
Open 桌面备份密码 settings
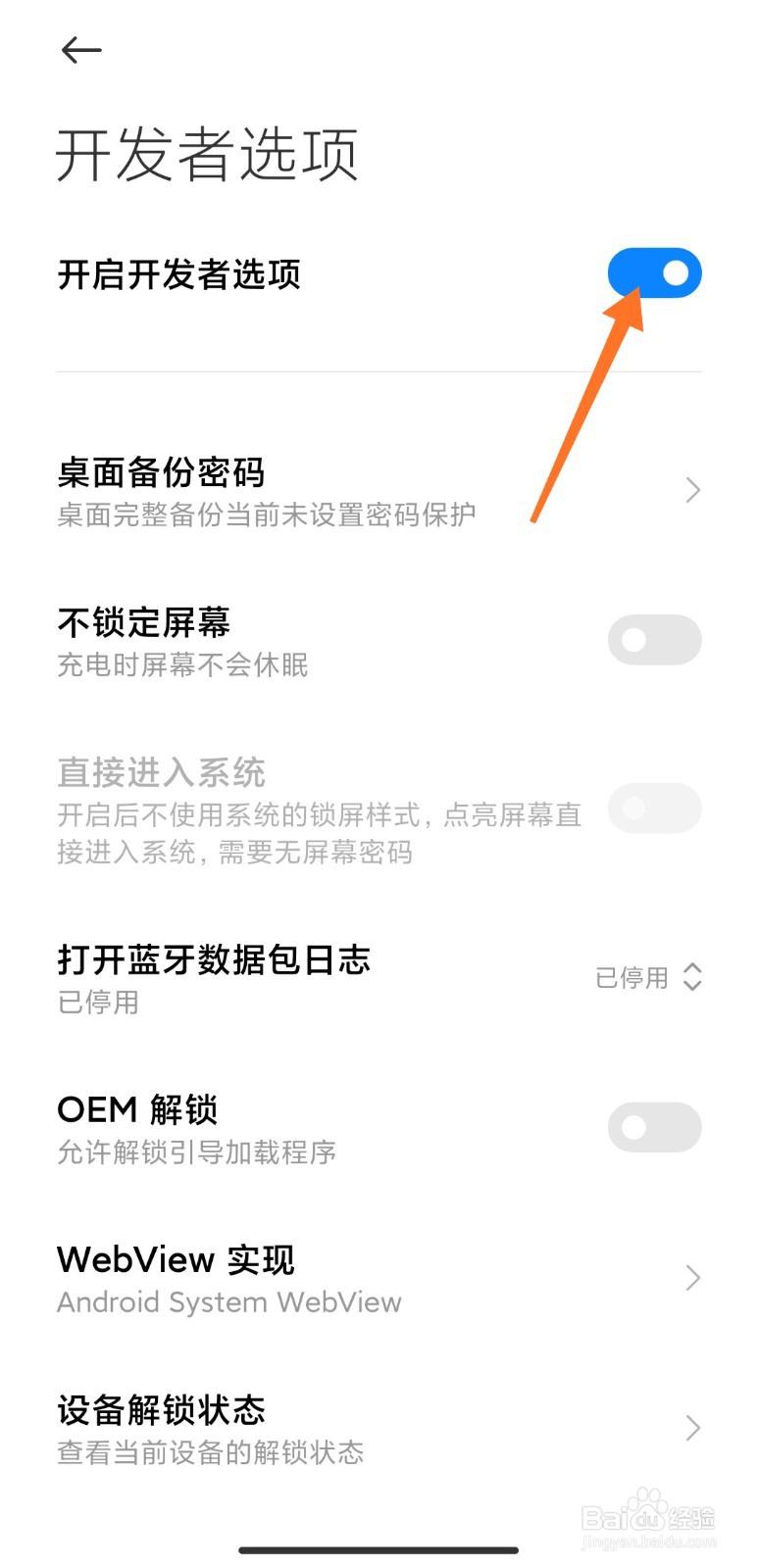[379, 490]
